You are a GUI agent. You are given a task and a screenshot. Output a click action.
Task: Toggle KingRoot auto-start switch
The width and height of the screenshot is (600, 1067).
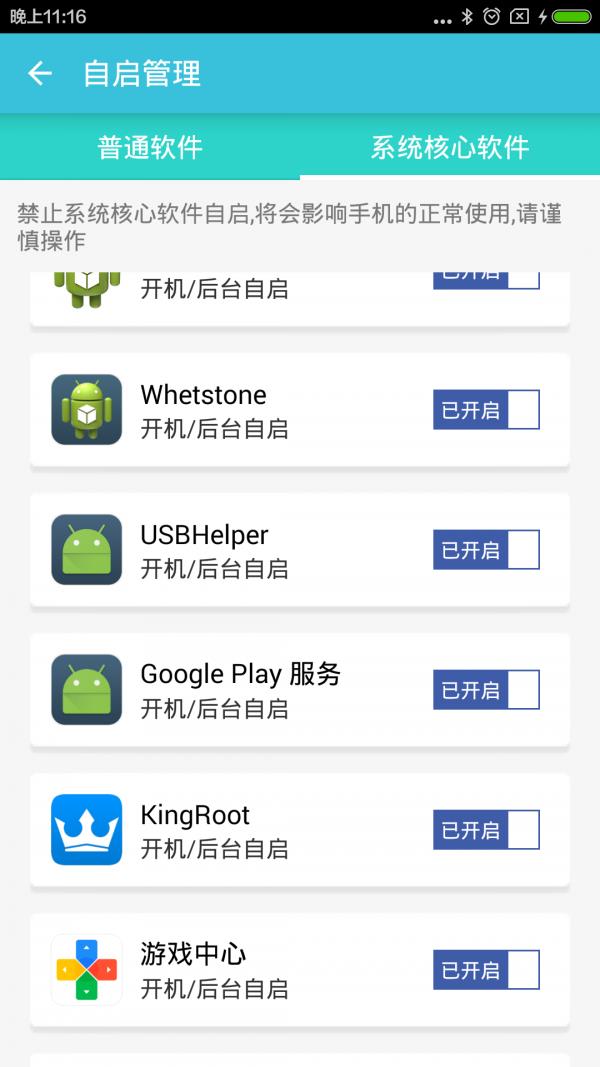(x=486, y=830)
